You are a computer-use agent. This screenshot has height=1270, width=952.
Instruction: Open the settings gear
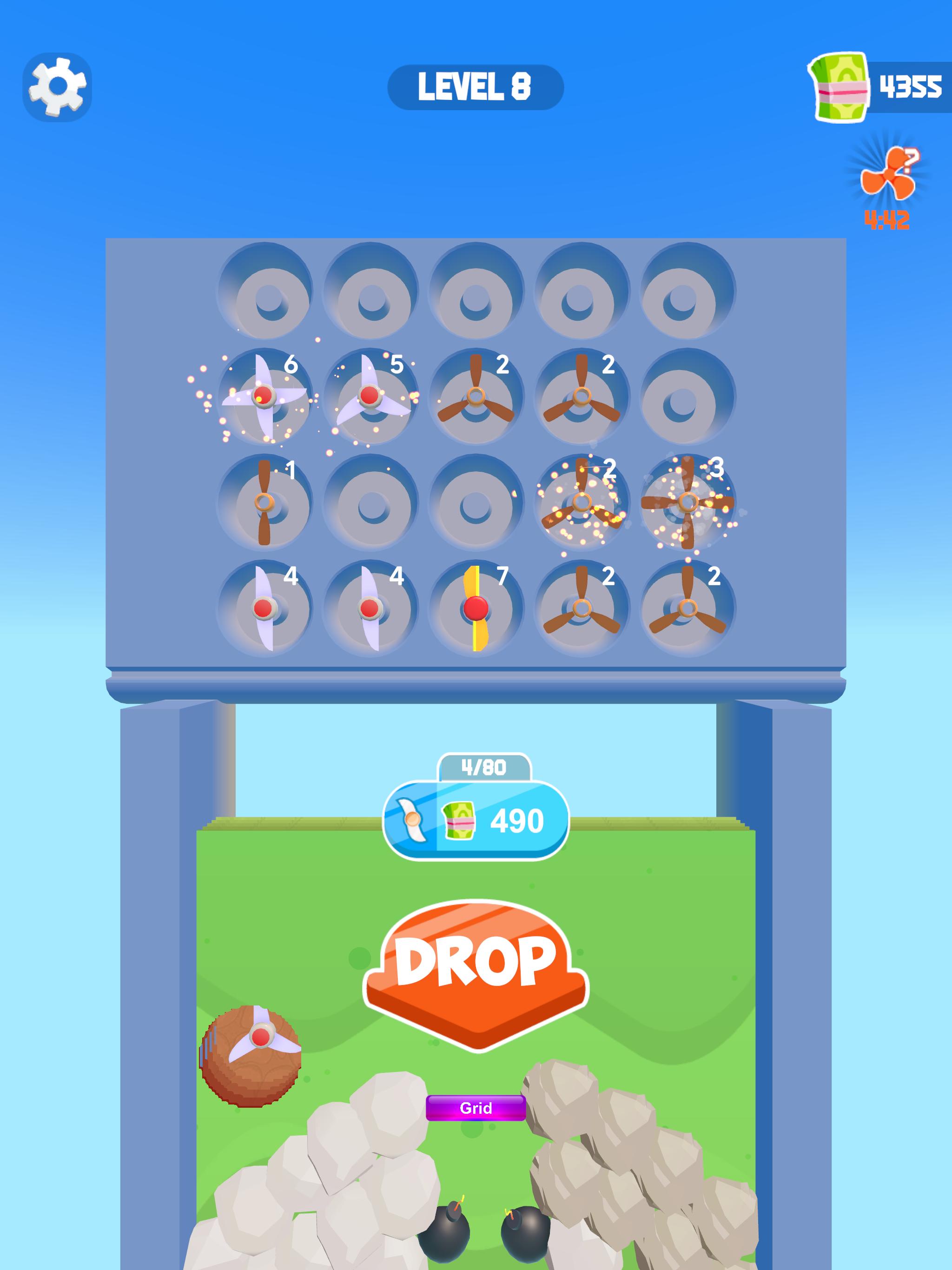click(x=58, y=86)
